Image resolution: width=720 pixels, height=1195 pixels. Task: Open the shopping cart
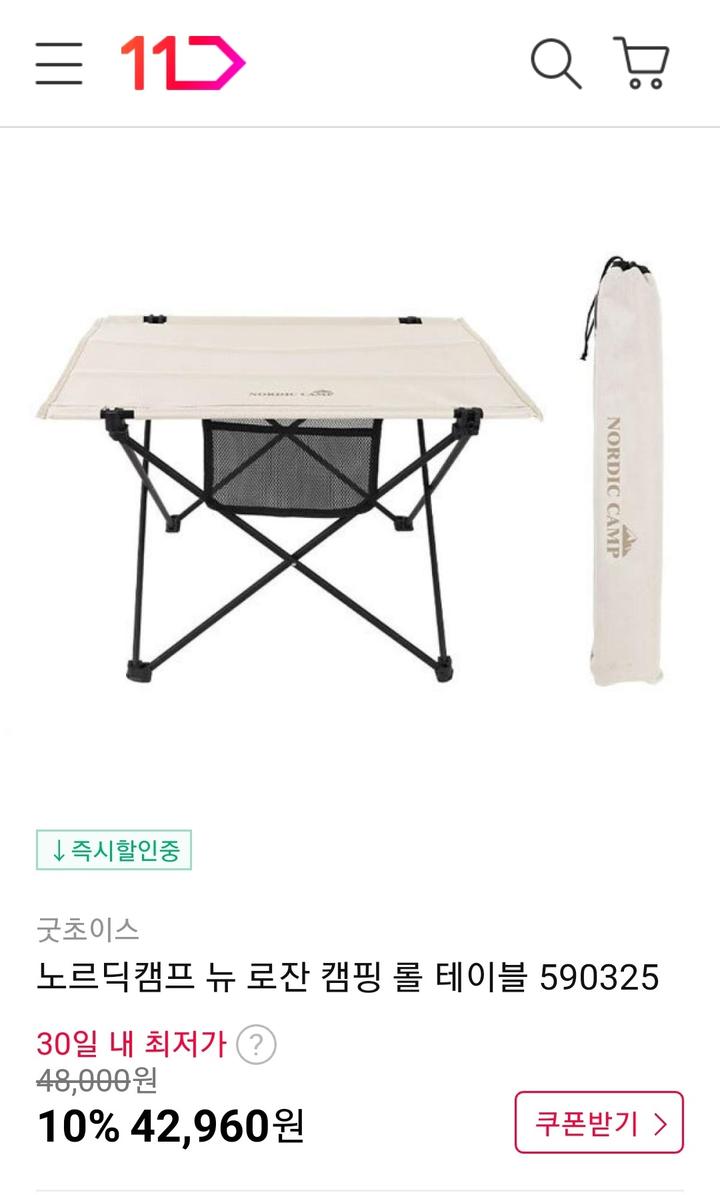(642, 64)
